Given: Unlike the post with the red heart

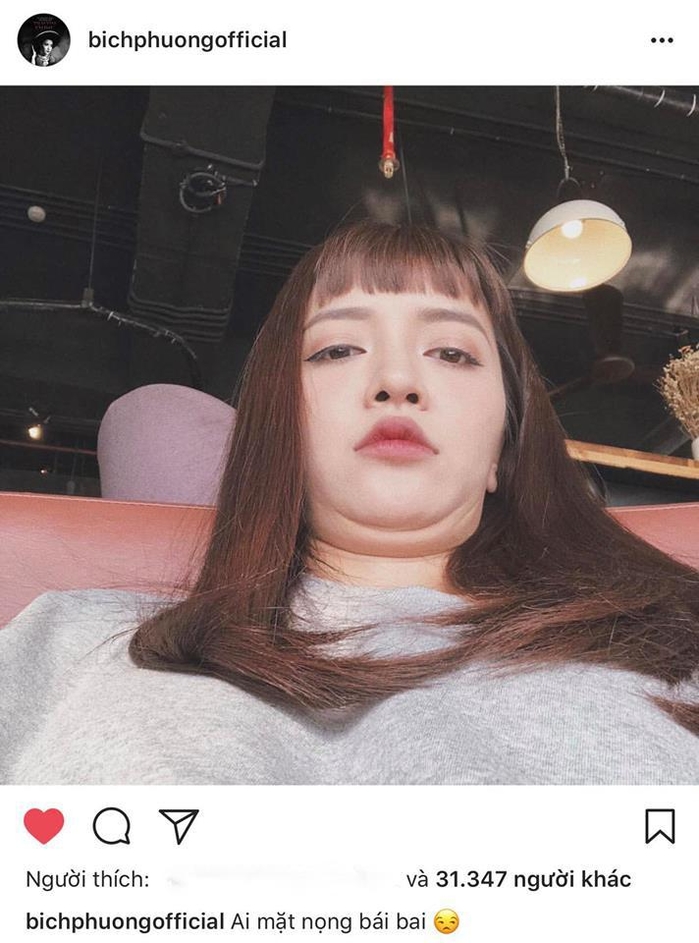Looking at the screenshot, I should pos(44,826).
